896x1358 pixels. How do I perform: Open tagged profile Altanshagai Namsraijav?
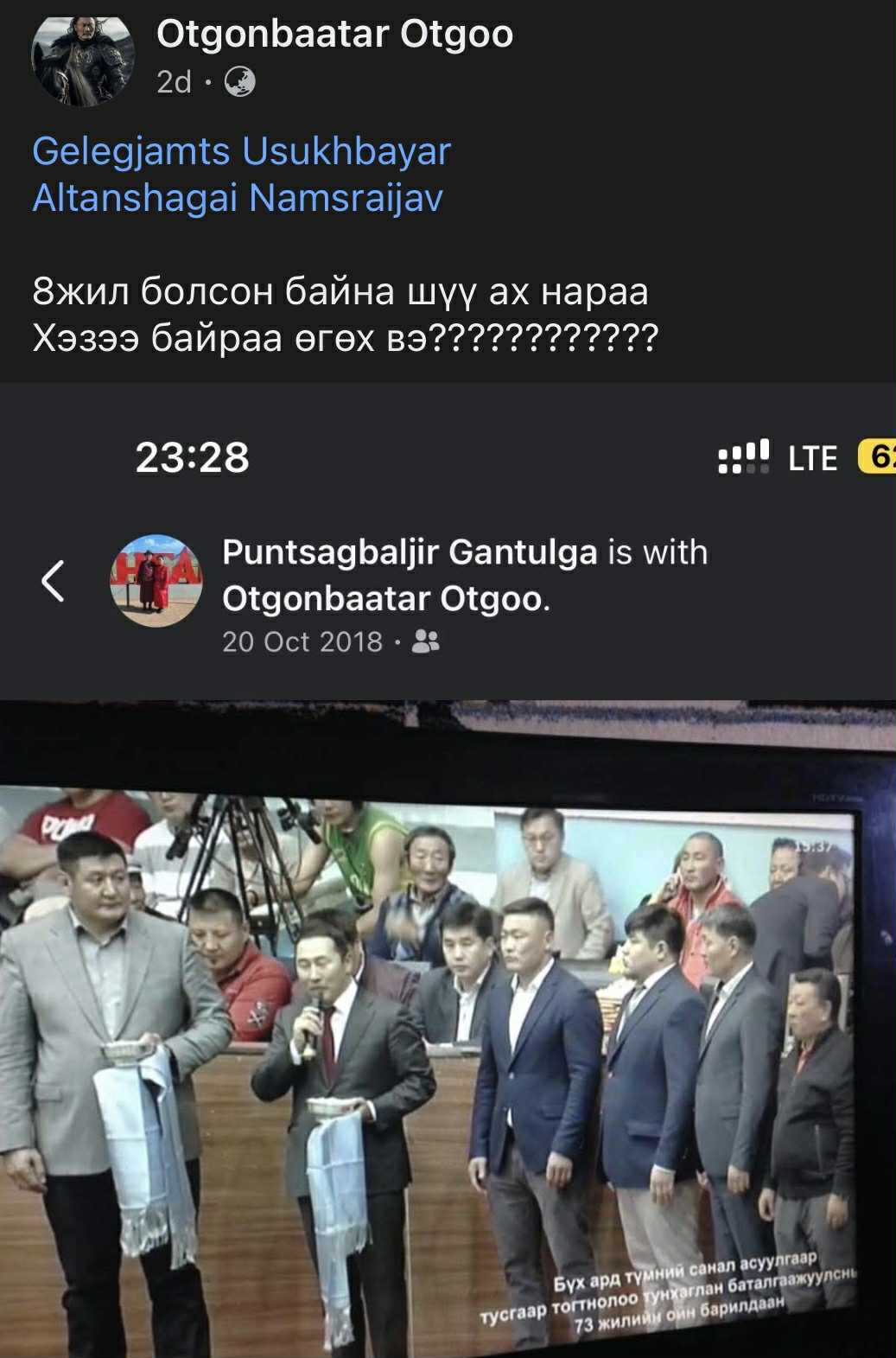point(238,197)
